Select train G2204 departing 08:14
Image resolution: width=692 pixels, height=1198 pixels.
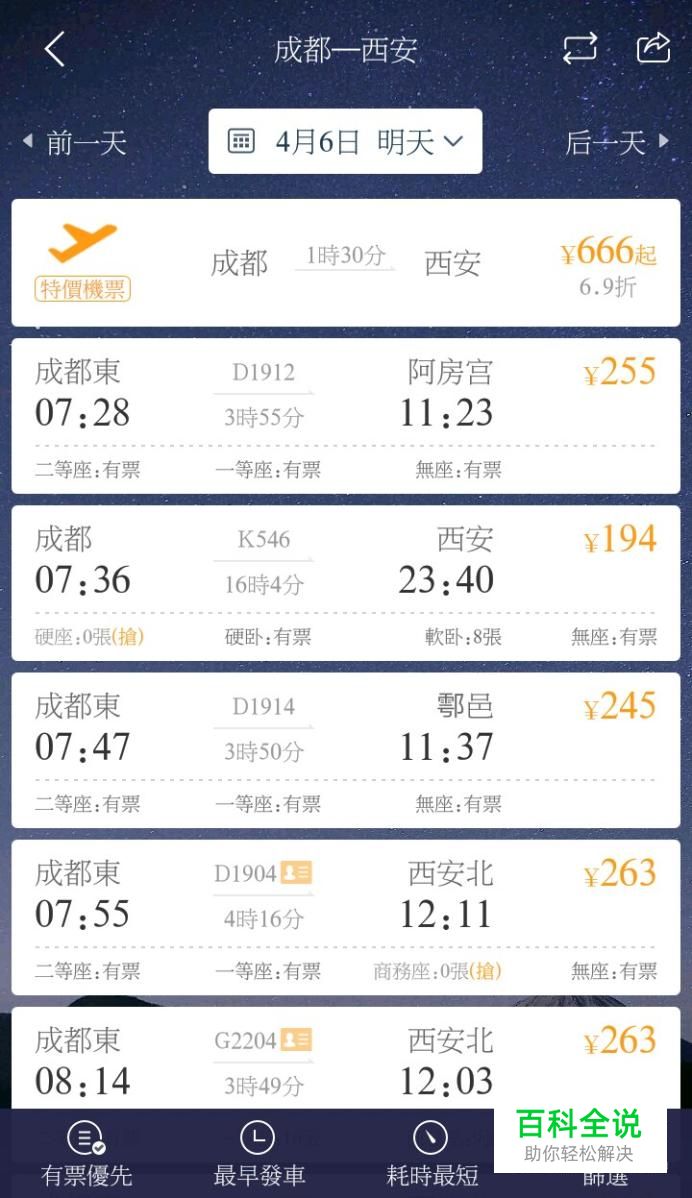[x=345, y=1058]
